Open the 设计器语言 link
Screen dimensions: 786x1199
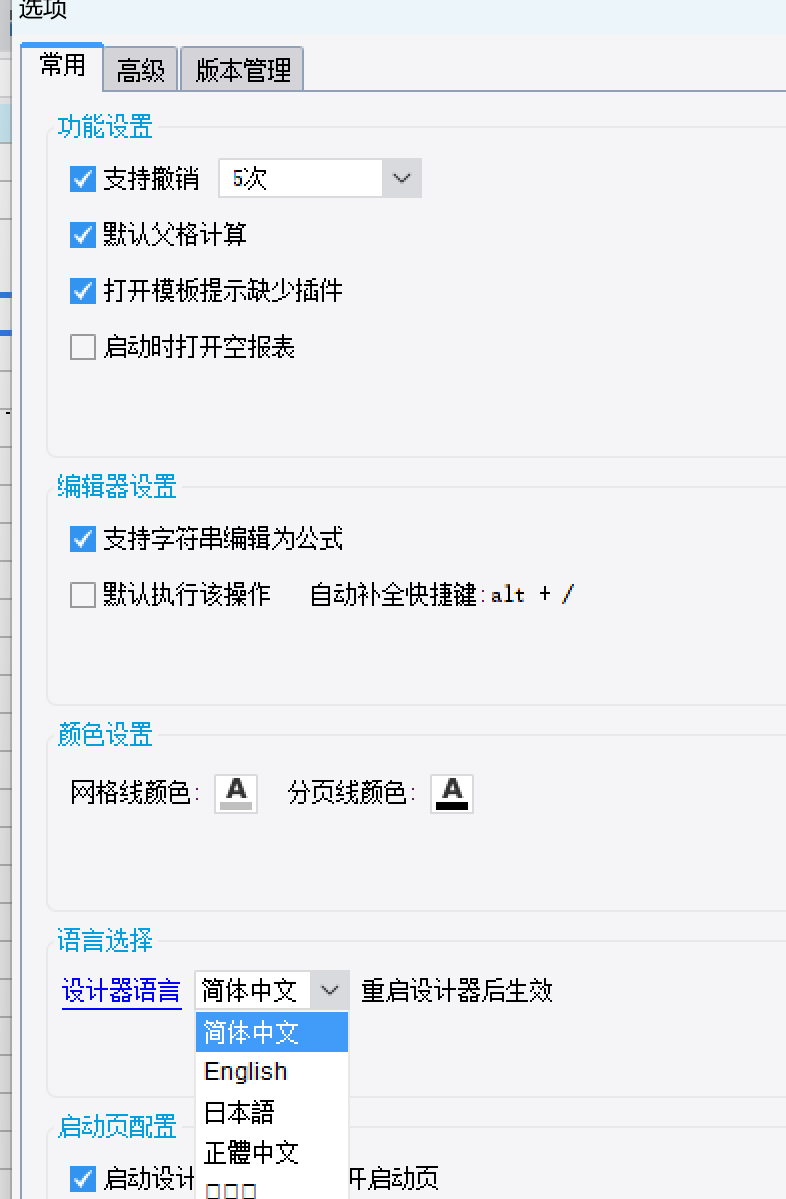[x=121, y=991]
